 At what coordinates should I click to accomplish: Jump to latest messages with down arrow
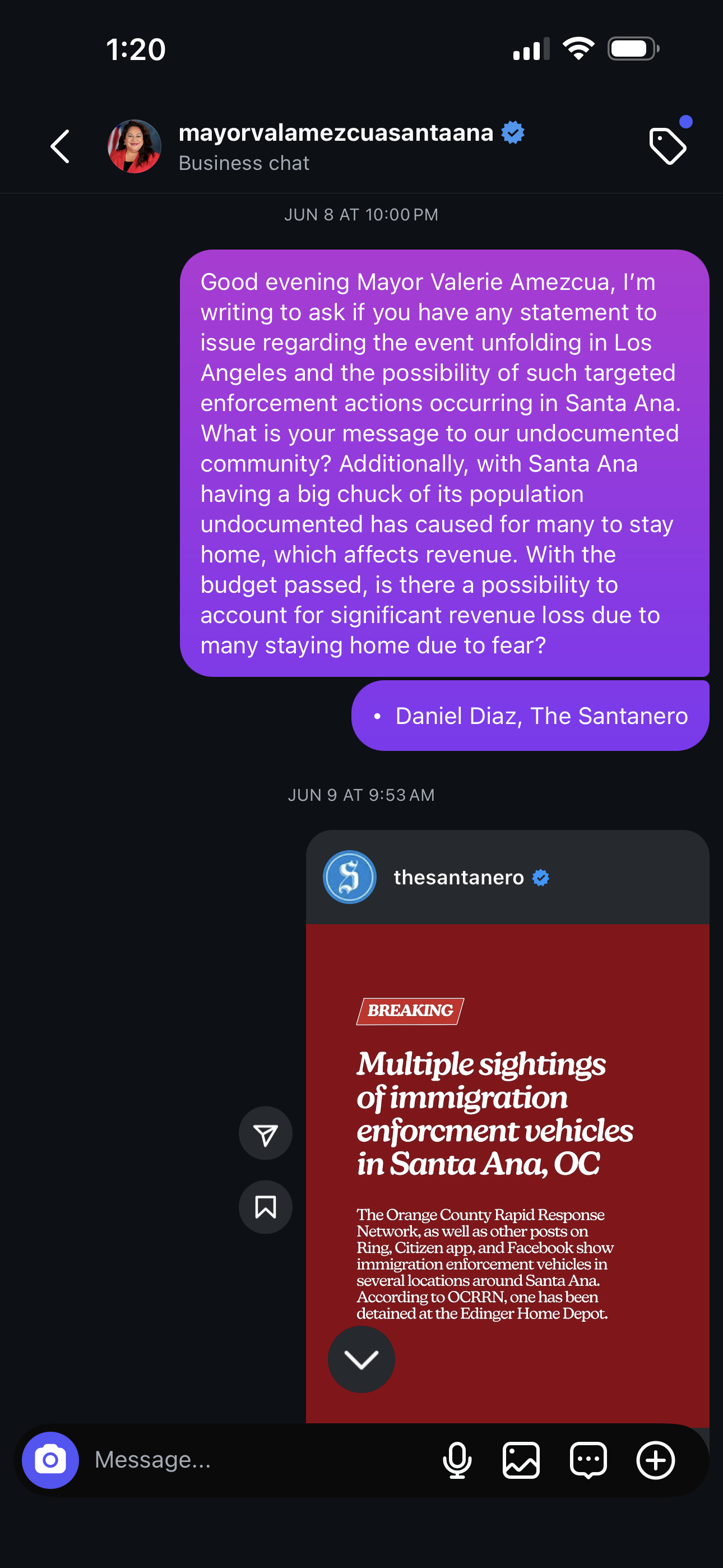361,1359
